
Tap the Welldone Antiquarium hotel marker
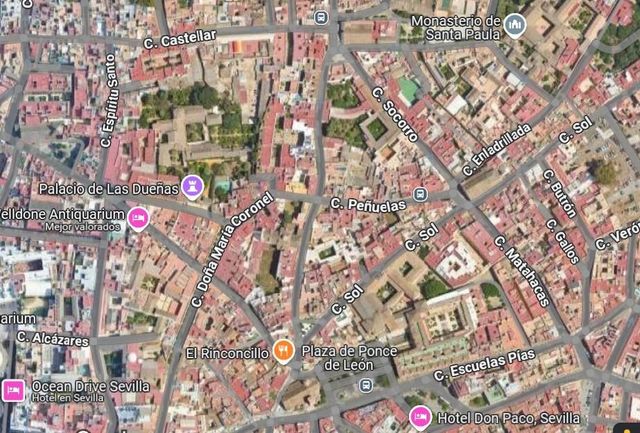click(x=139, y=218)
